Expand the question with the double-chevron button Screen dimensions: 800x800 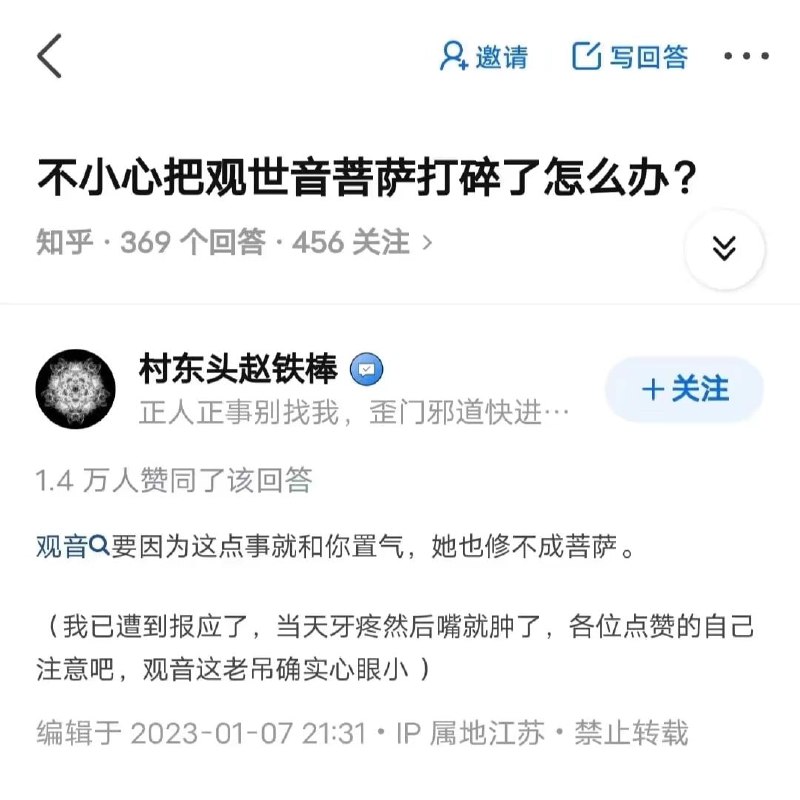click(x=725, y=249)
